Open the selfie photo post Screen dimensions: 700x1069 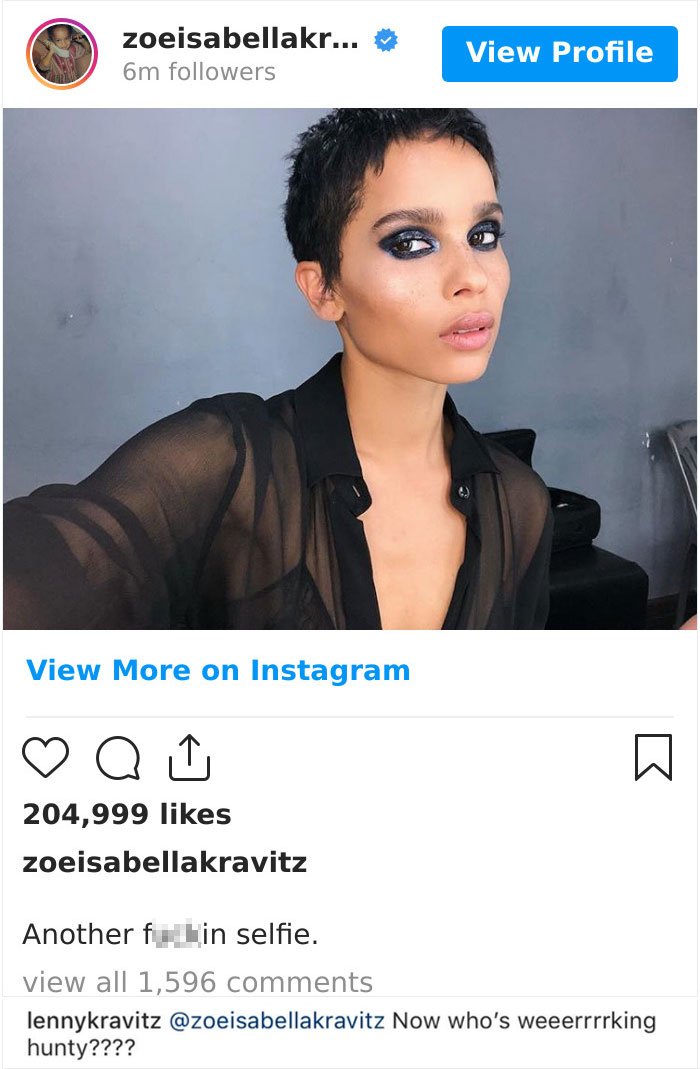(x=350, y=369)
